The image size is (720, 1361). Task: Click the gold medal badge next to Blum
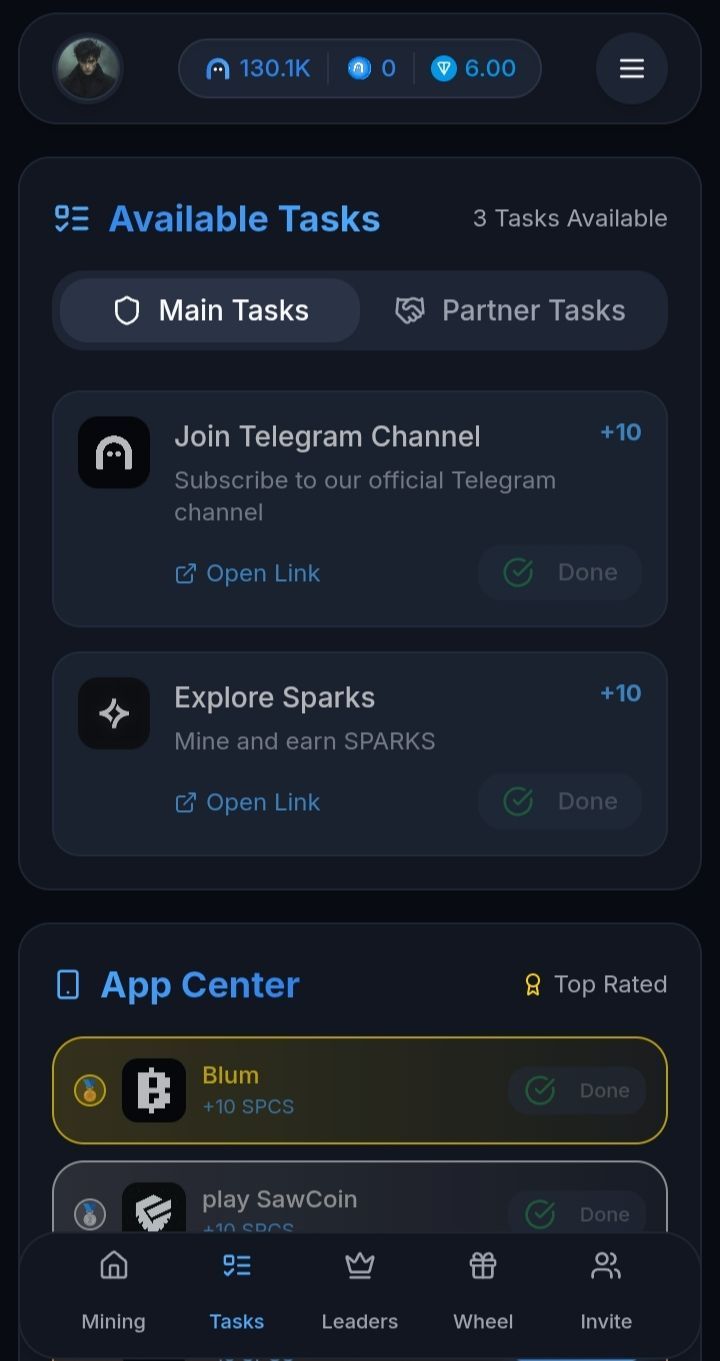coord(88,1090)
